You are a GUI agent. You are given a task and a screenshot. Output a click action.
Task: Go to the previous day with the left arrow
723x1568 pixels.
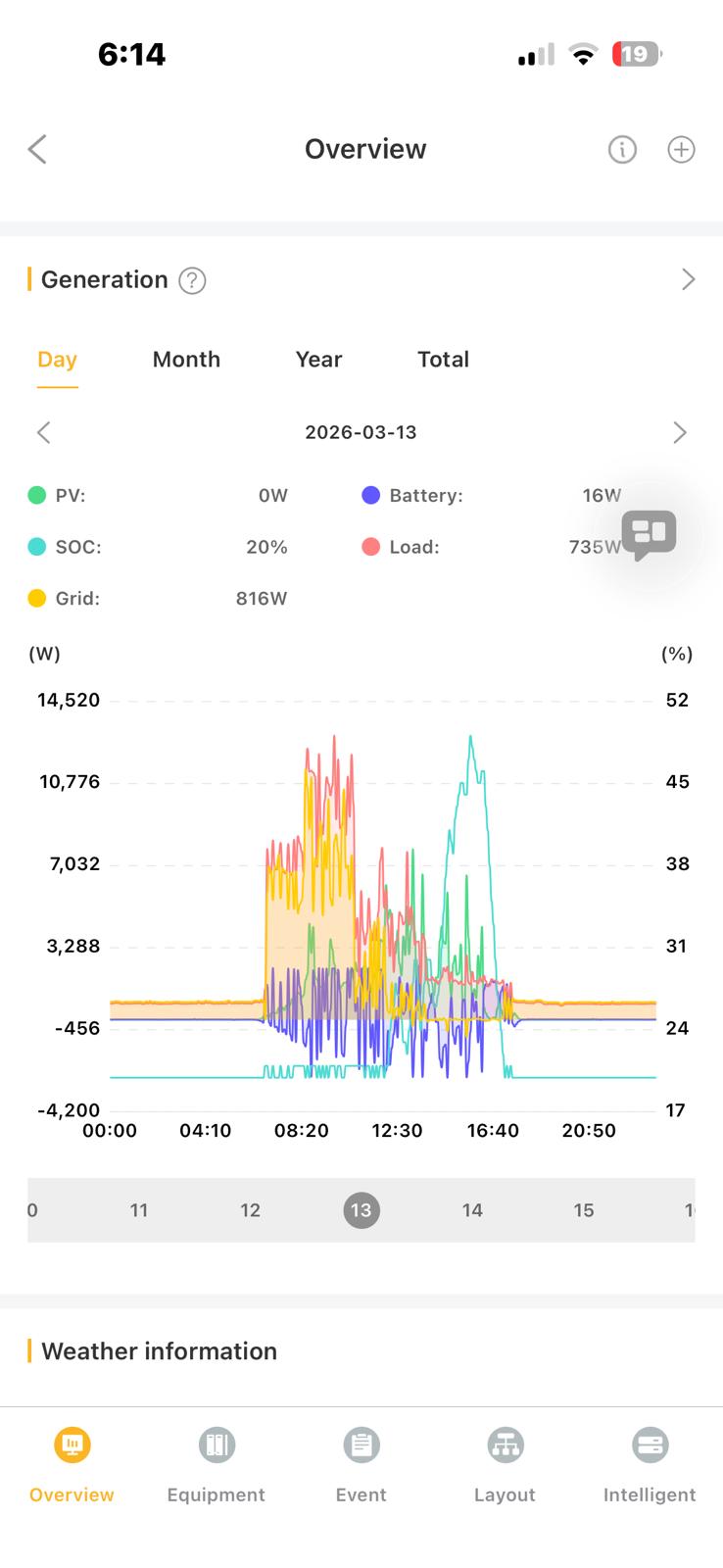pyautogui.click(x=43, y=432)
